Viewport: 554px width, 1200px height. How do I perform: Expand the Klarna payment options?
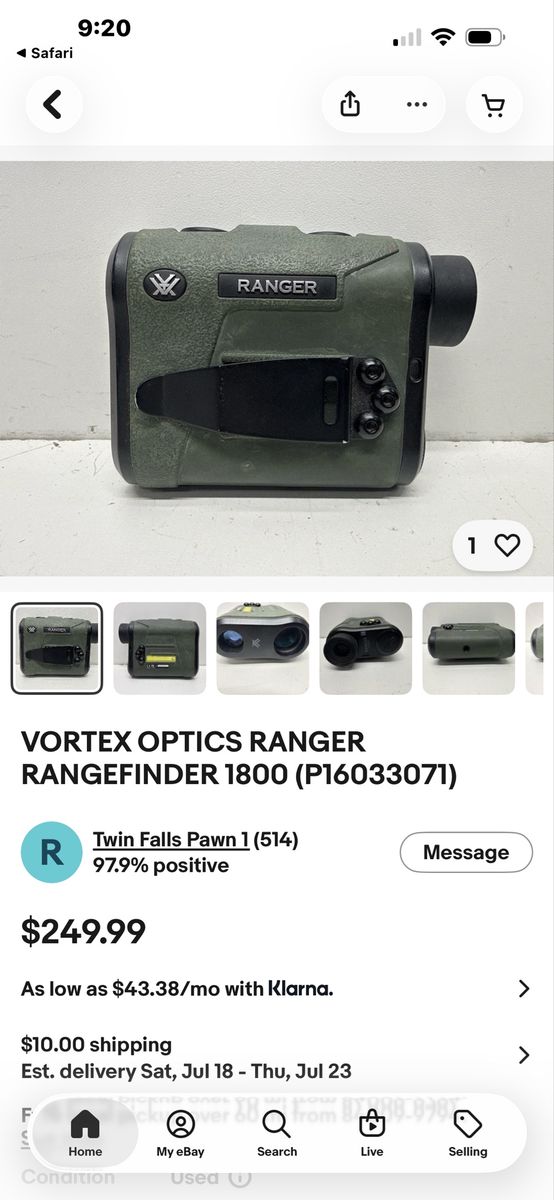[x=277, y=989]
